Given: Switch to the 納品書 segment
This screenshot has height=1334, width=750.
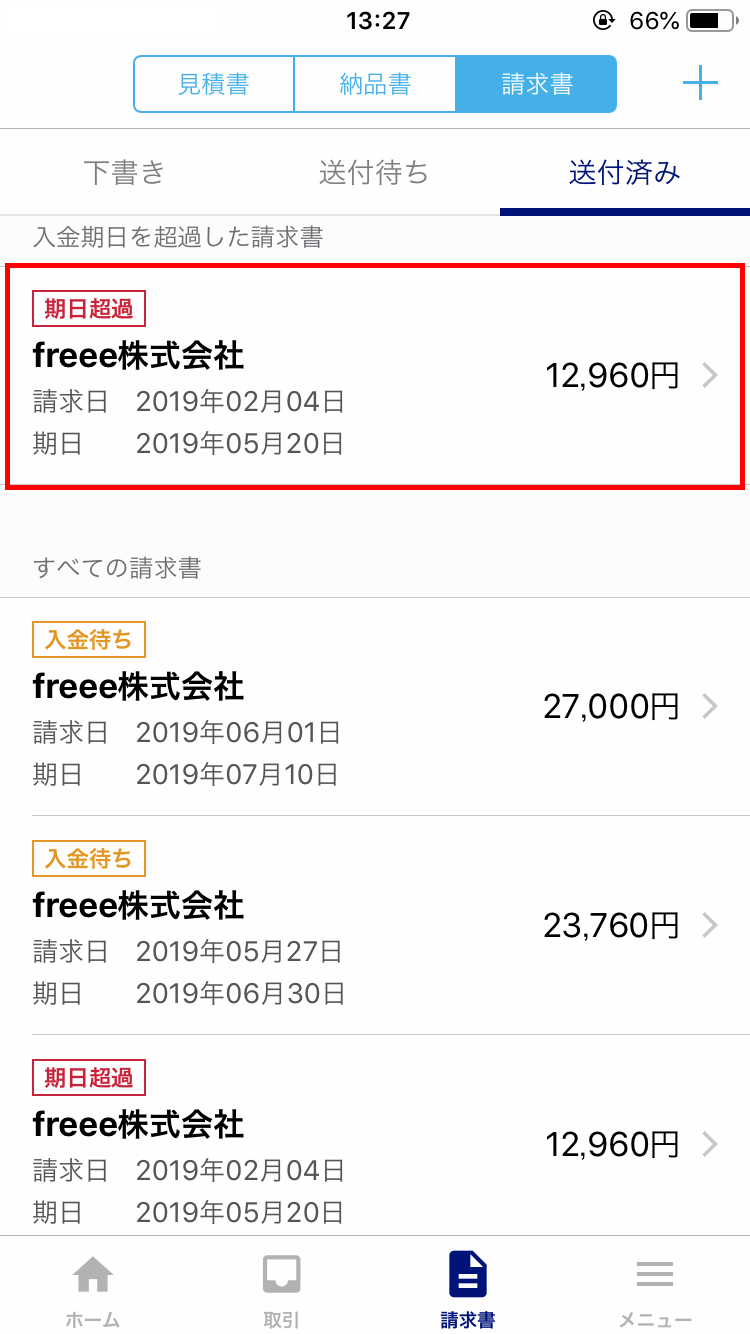Looking at the screenshot, I should [375, 84].
